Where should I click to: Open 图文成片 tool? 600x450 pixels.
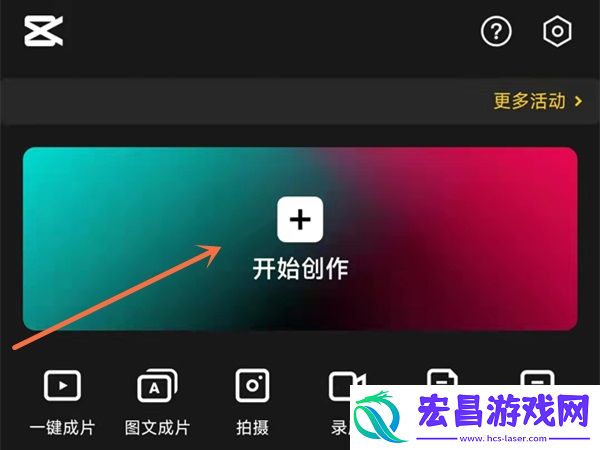[157, 402]
